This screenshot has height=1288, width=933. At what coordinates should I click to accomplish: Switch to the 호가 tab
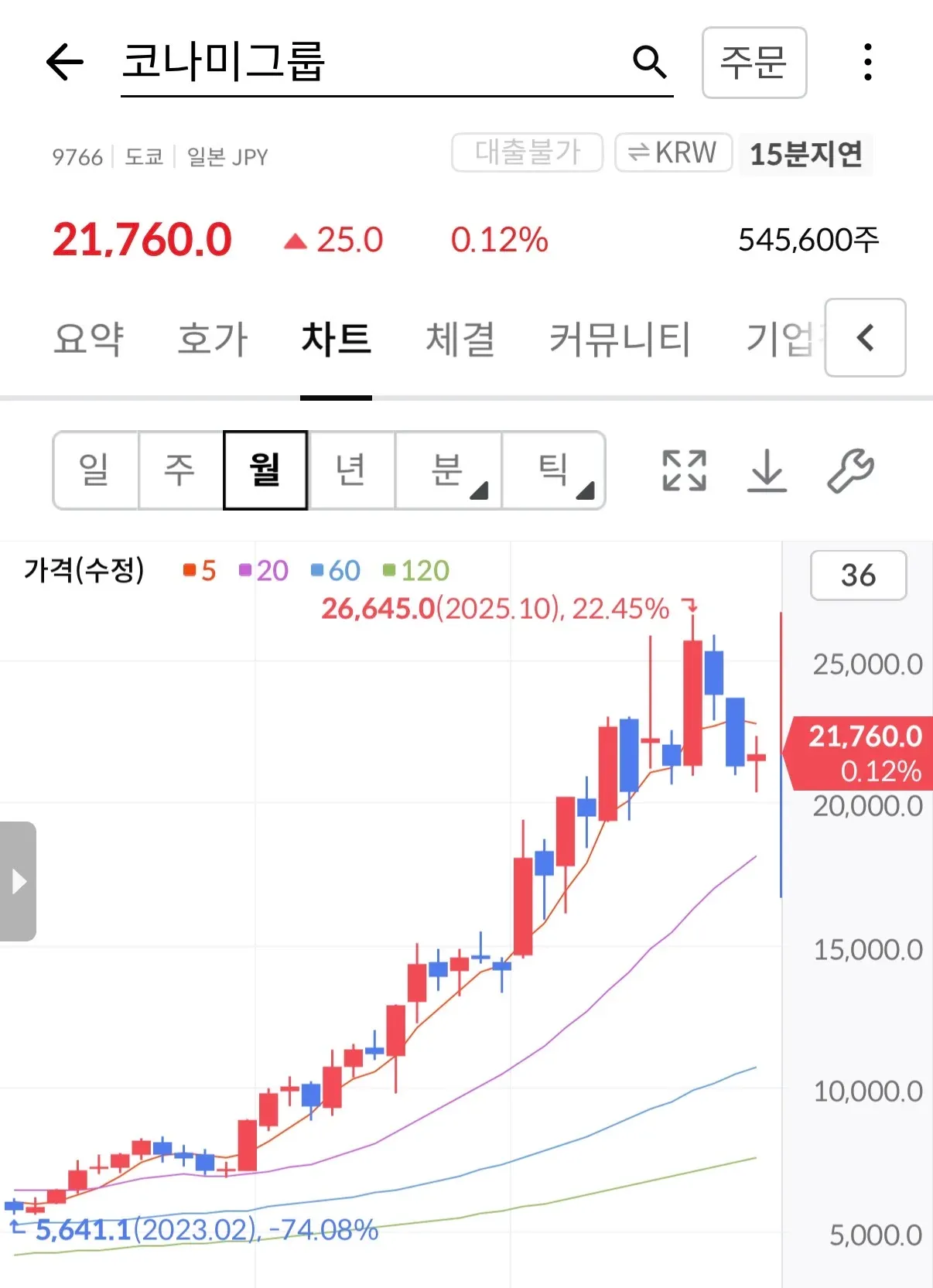click(211, 339)
